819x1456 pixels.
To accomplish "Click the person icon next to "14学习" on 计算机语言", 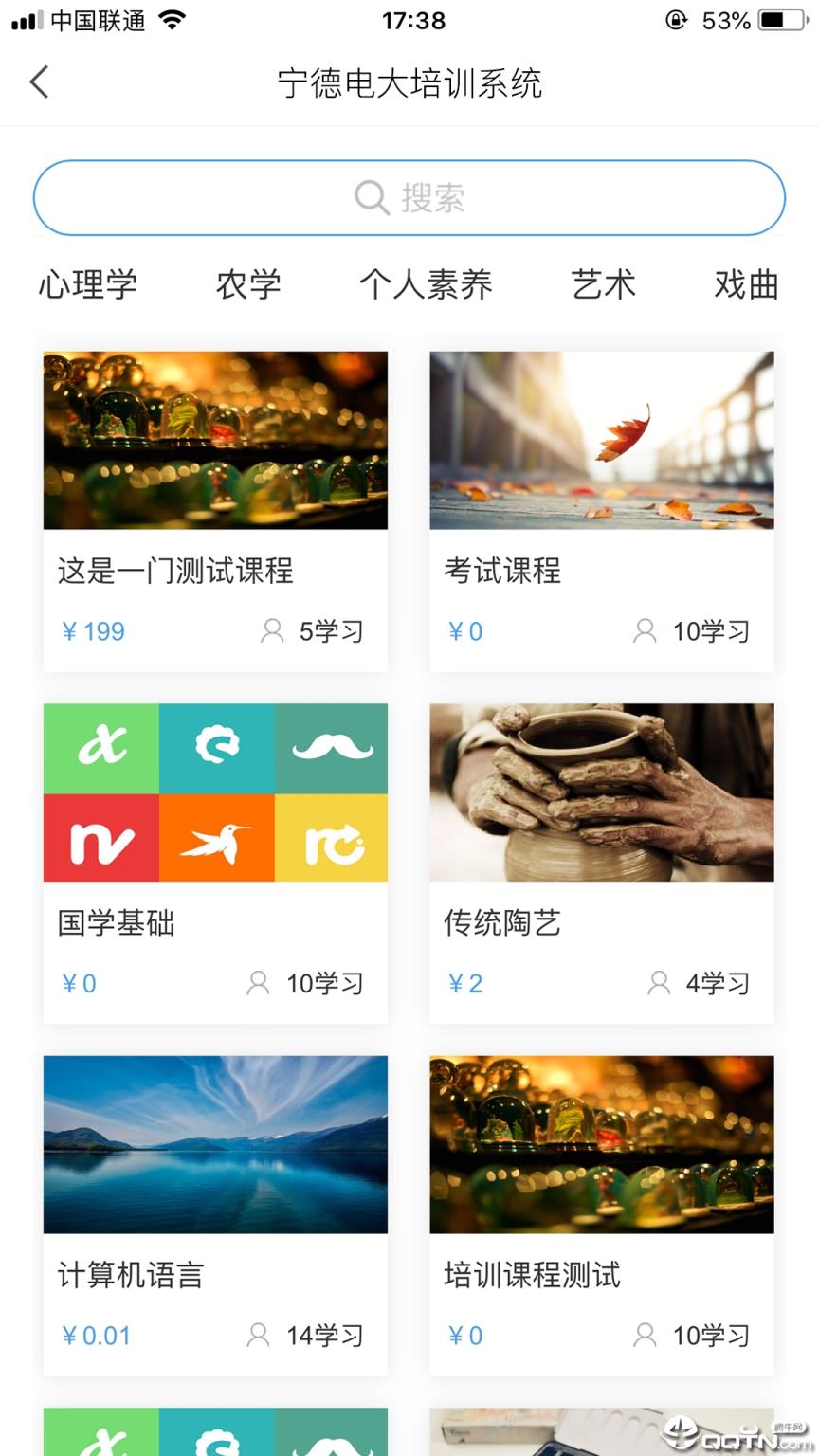I will 258,1336.
